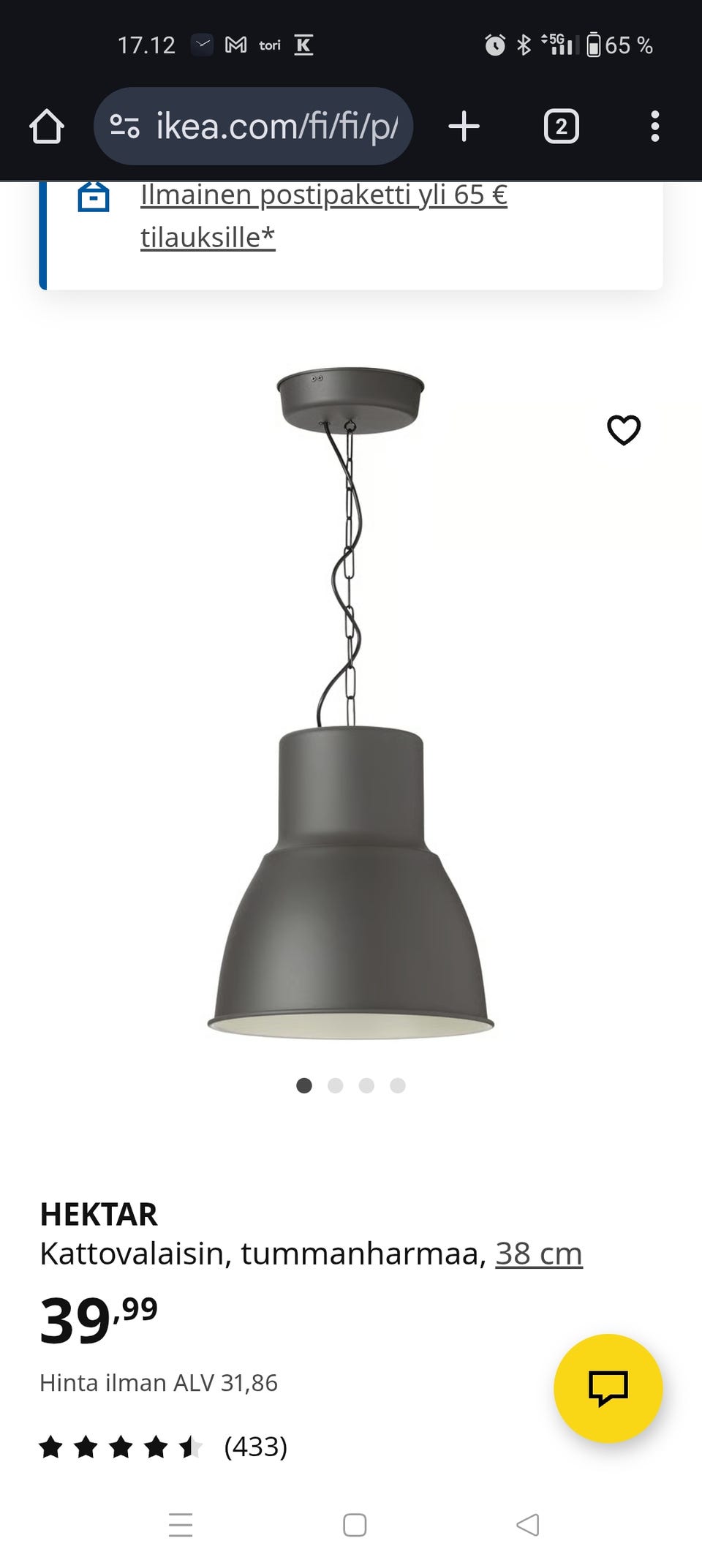This screenshot has height=1568, width=702.
Task: Open the Ilmainen postipaketti yli 65 € link
Action: click(x=324, y=216)
